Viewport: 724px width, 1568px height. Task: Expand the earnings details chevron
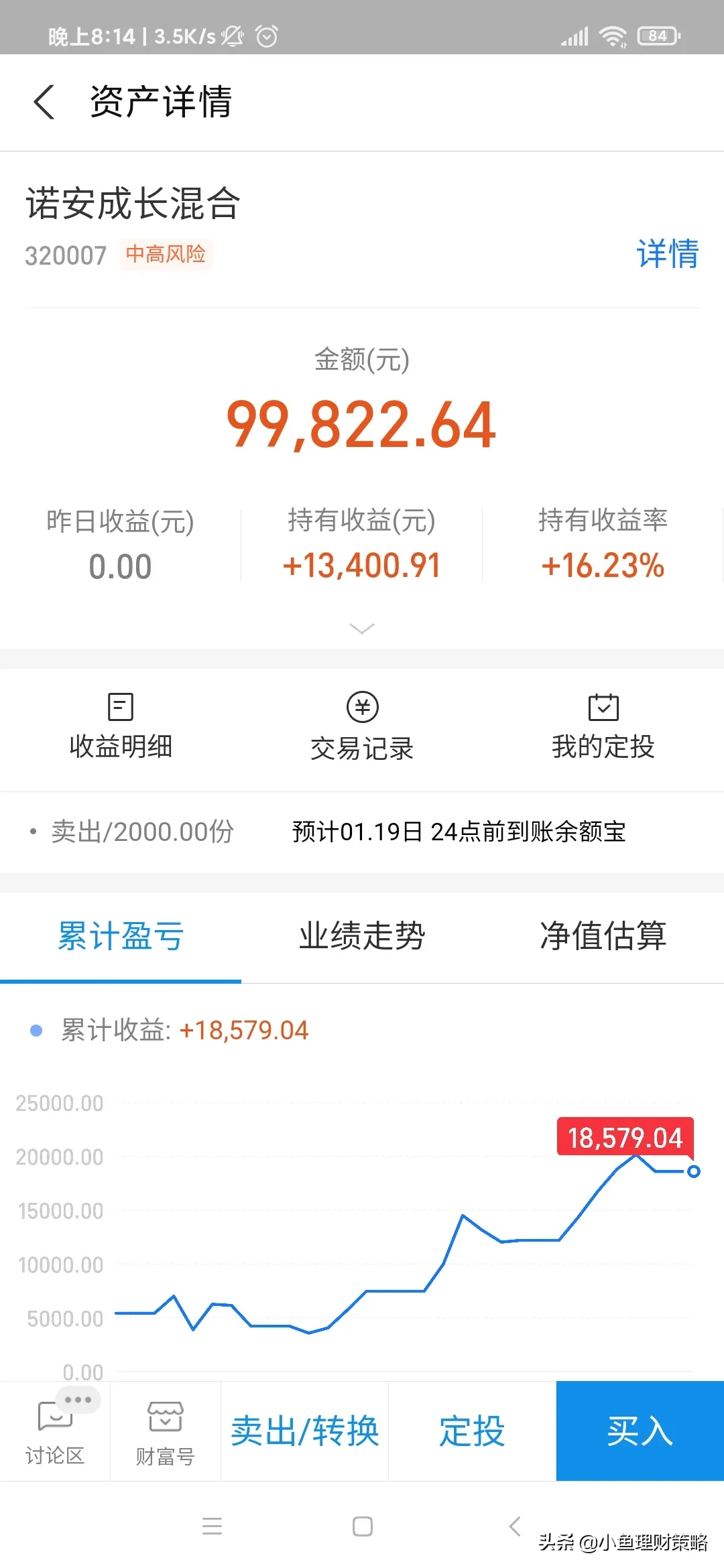(362, 628)
